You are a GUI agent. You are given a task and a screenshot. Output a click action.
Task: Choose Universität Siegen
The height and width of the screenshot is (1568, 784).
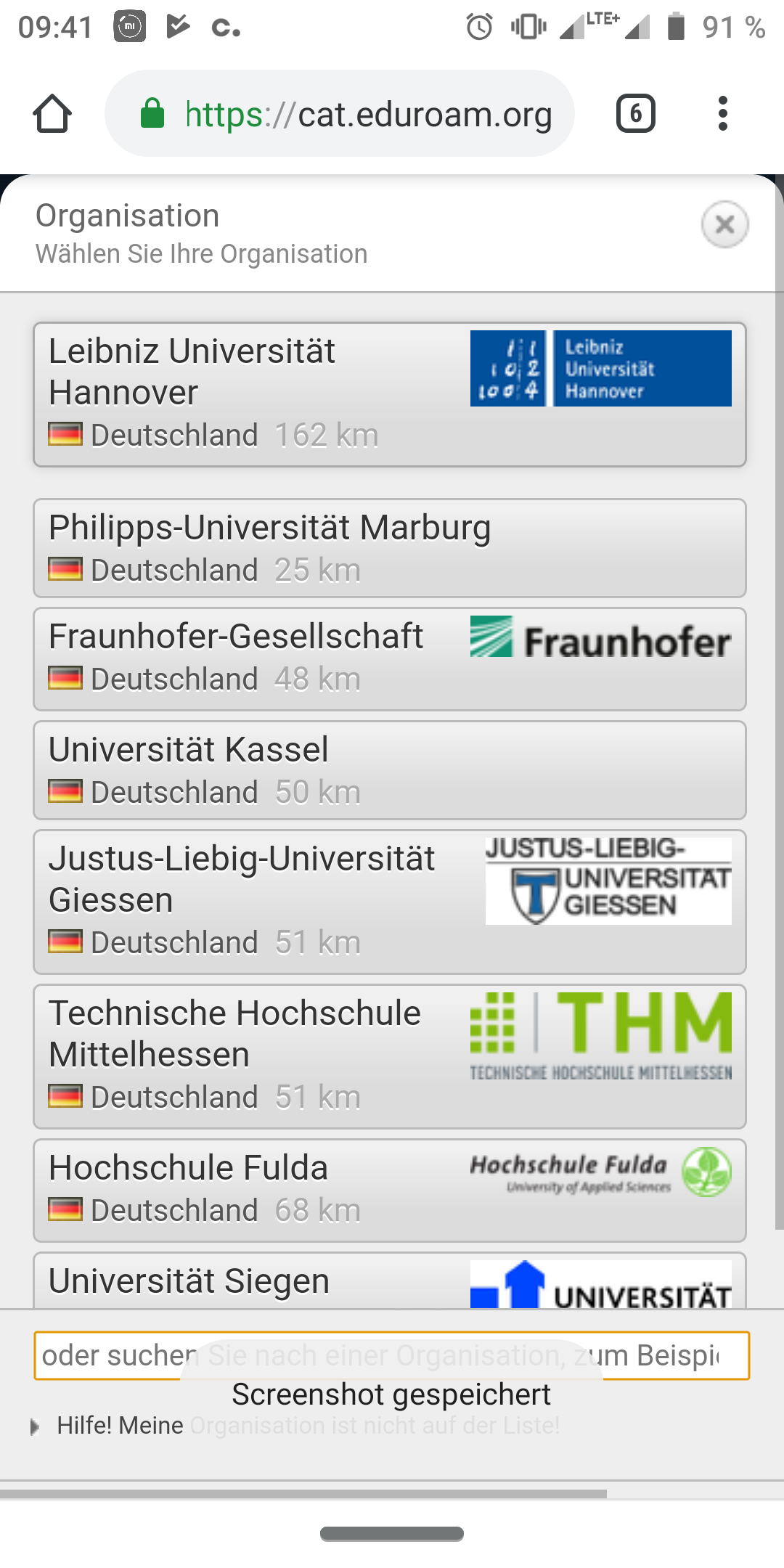coord(390,1281)
